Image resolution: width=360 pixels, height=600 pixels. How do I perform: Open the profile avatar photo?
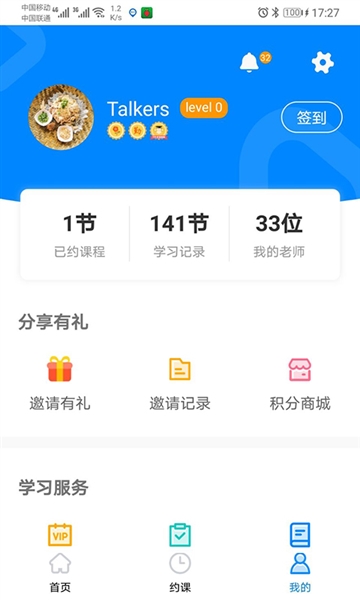click(61, 117)
